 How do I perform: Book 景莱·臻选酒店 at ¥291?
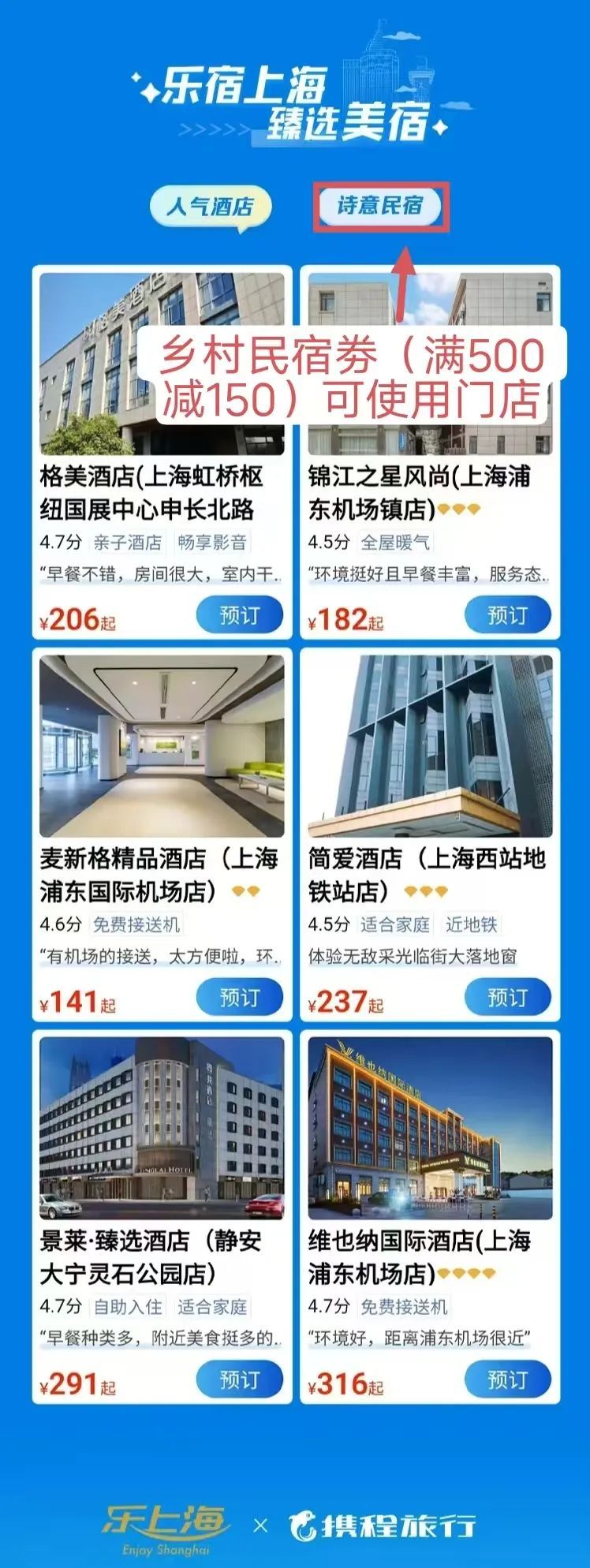[239, 1379]
